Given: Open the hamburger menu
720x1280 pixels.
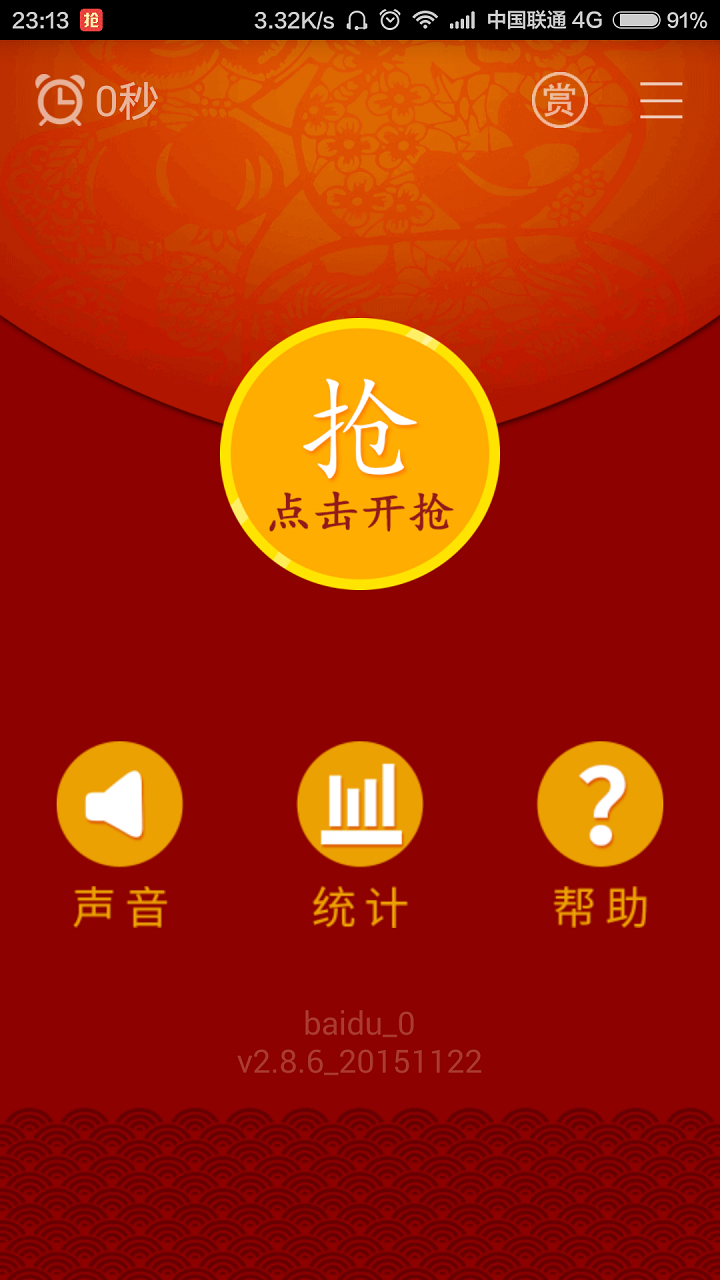Looking at the screenshot, I should (661, 101).
